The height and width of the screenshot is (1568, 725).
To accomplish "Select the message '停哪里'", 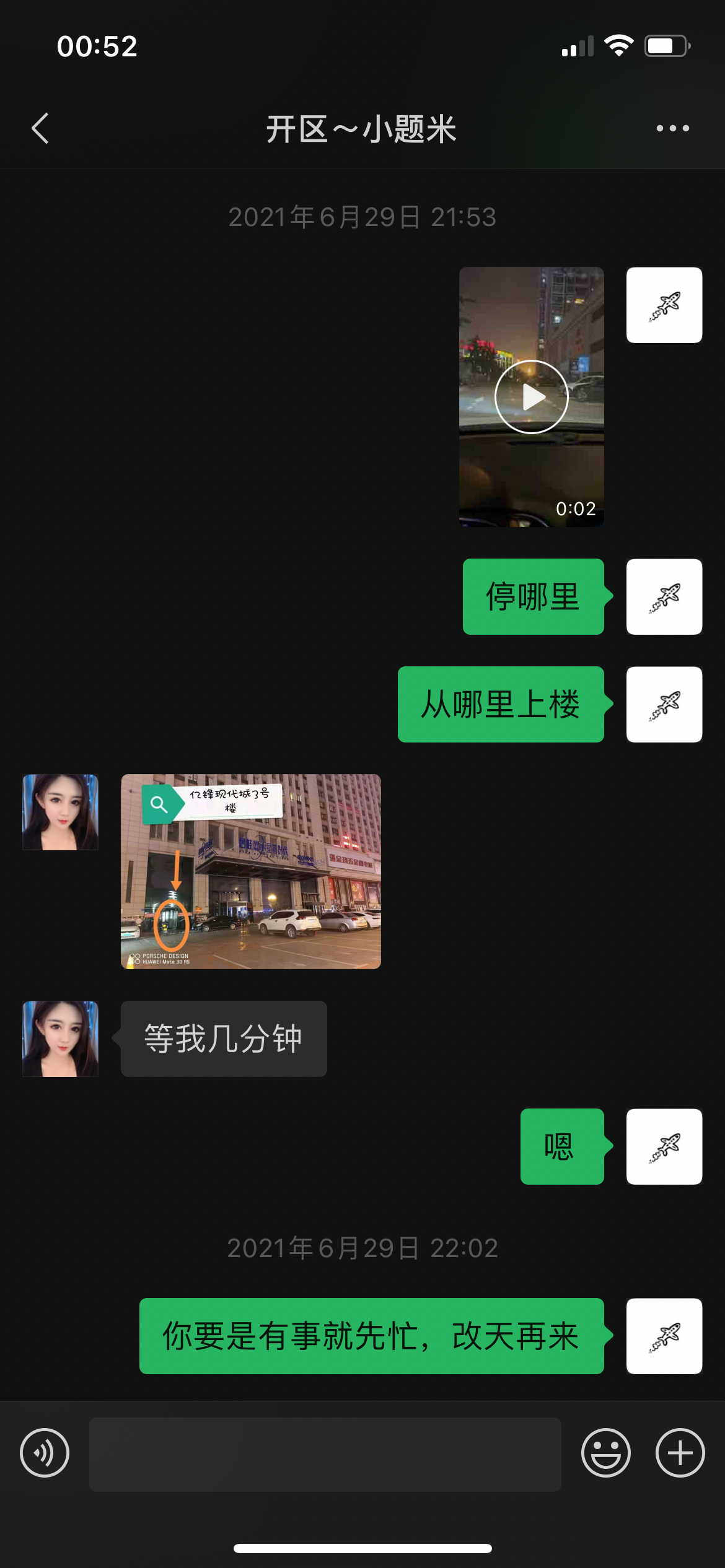I will coord(533,596).
